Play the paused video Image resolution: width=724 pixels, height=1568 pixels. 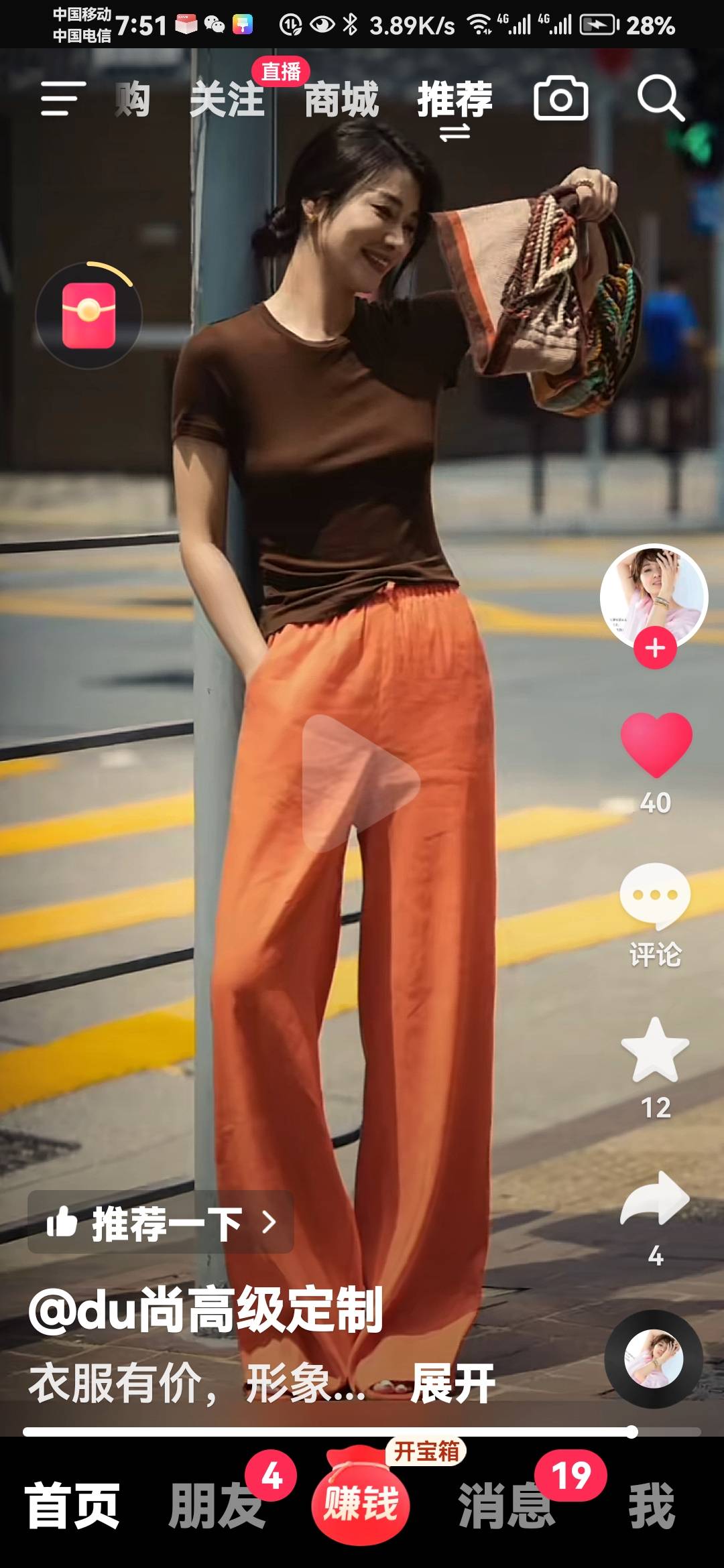(x=361, y=783)
